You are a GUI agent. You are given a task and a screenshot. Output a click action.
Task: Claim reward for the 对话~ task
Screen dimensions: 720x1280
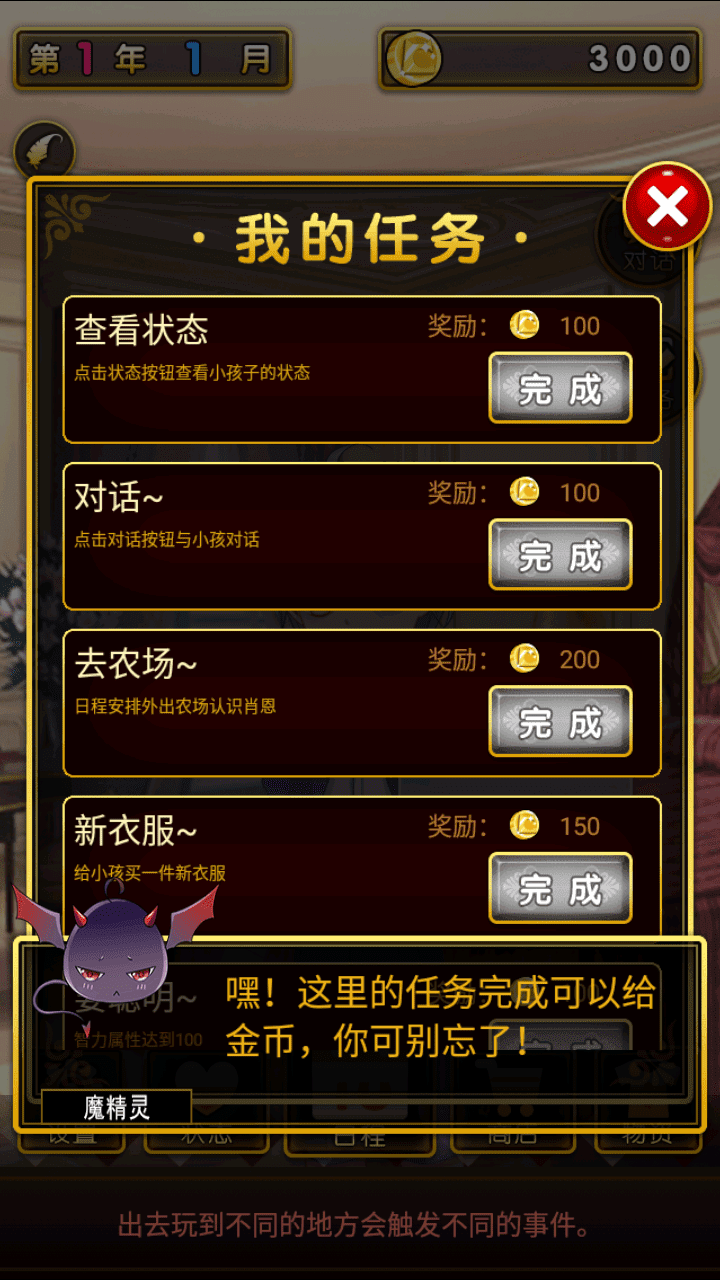point(560,555)
